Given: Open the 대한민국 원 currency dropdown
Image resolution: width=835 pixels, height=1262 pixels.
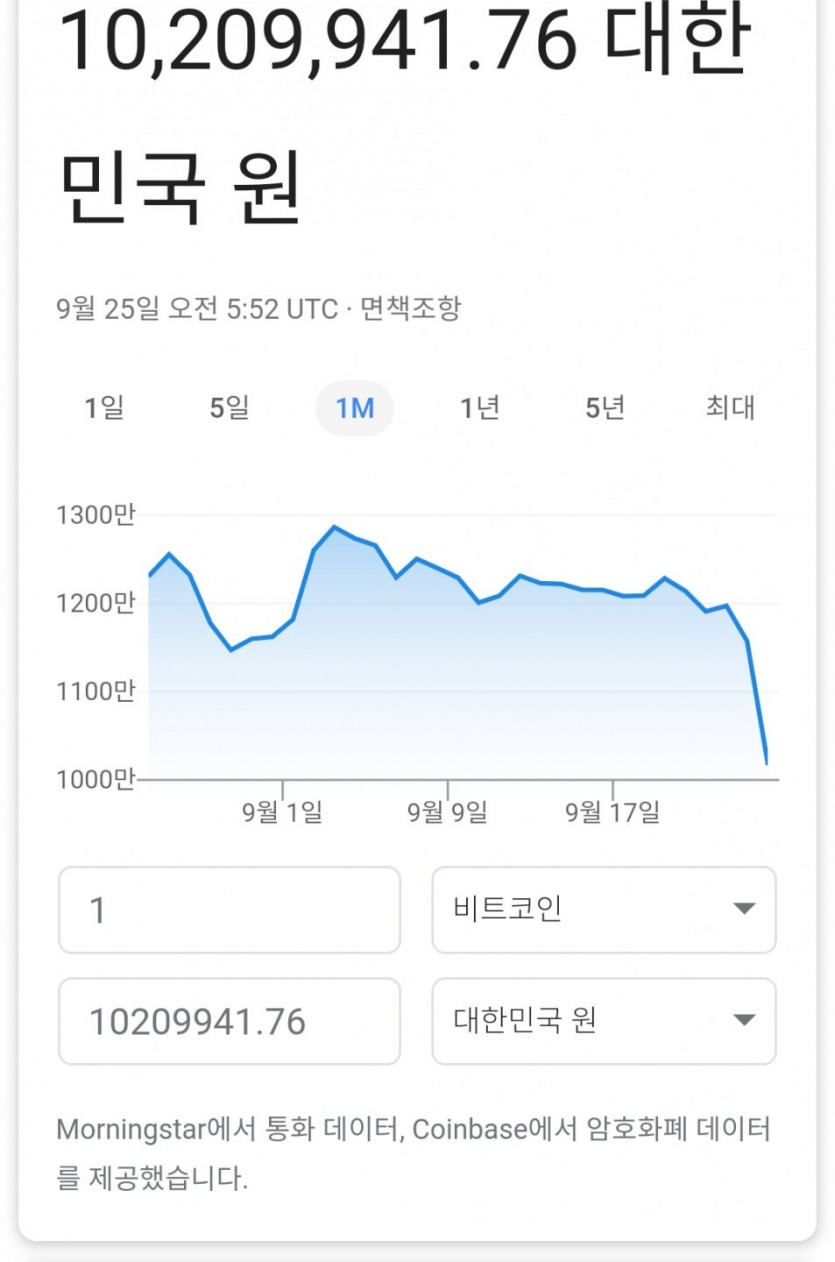Looking at the screenshot, I should 603,1021.
